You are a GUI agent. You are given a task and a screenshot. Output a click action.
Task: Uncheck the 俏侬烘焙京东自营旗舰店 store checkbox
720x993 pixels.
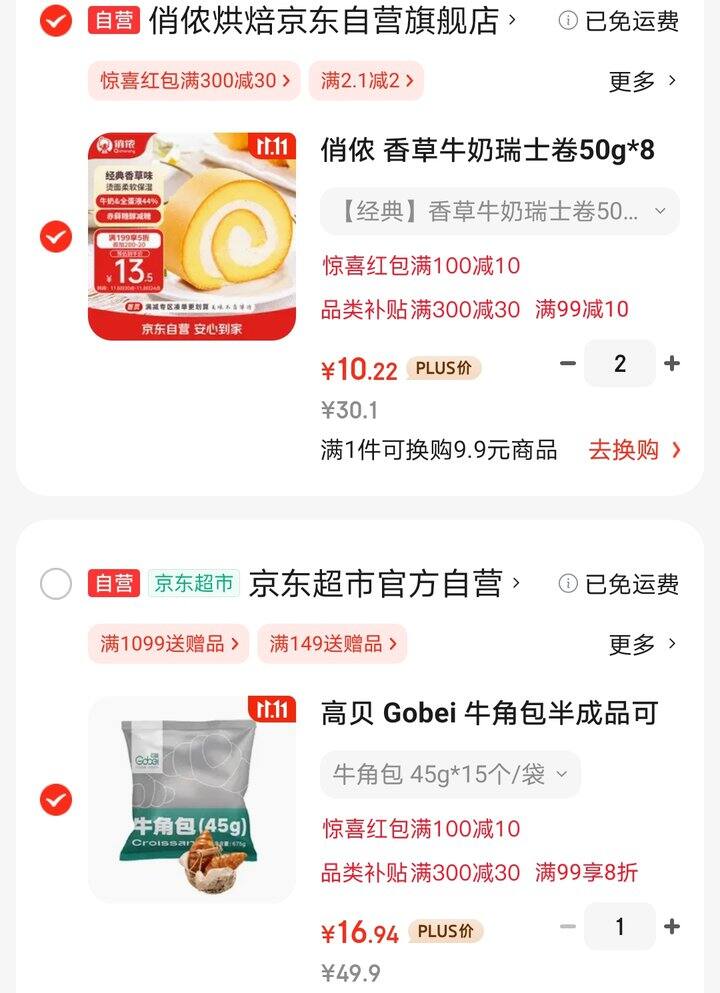[56, 20]
